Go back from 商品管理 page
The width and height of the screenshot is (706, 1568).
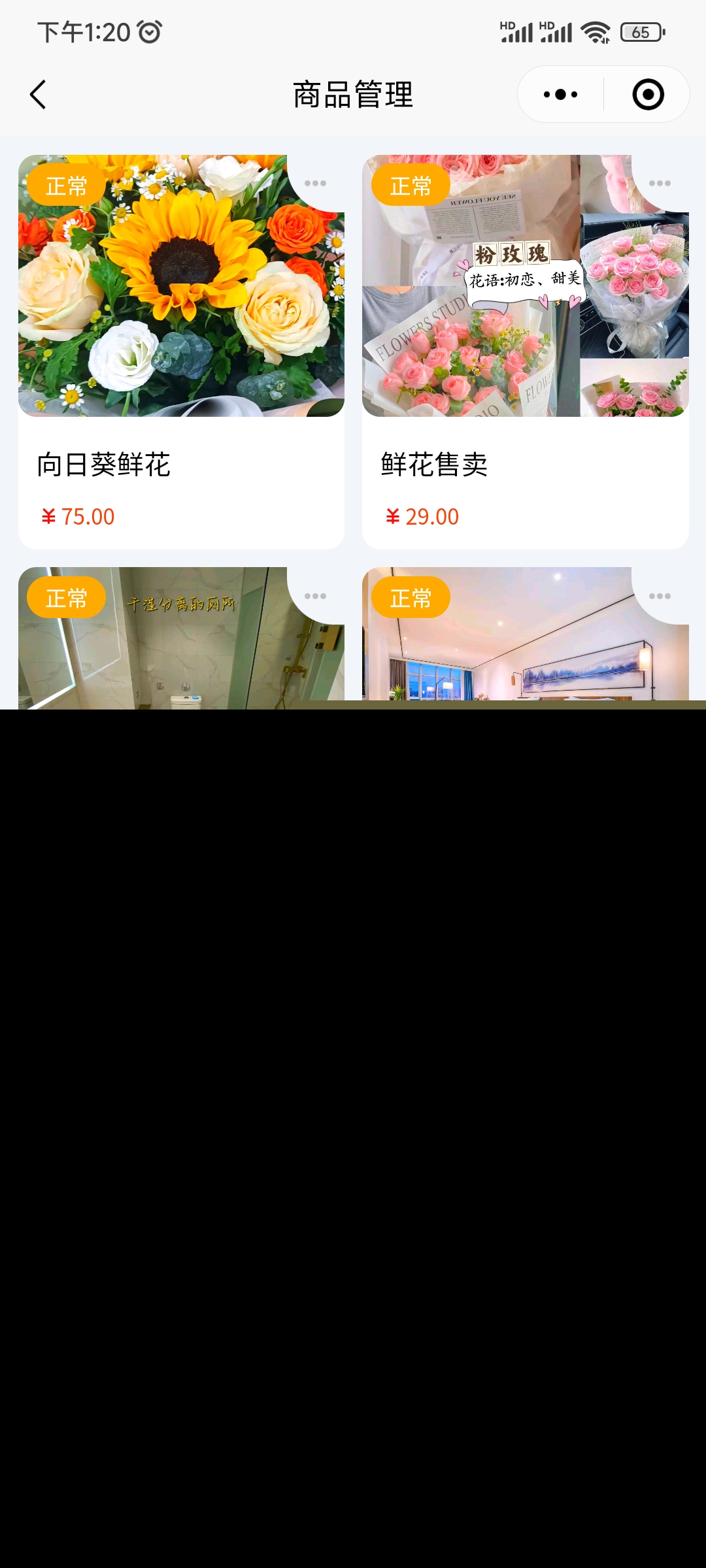point(39,95)
